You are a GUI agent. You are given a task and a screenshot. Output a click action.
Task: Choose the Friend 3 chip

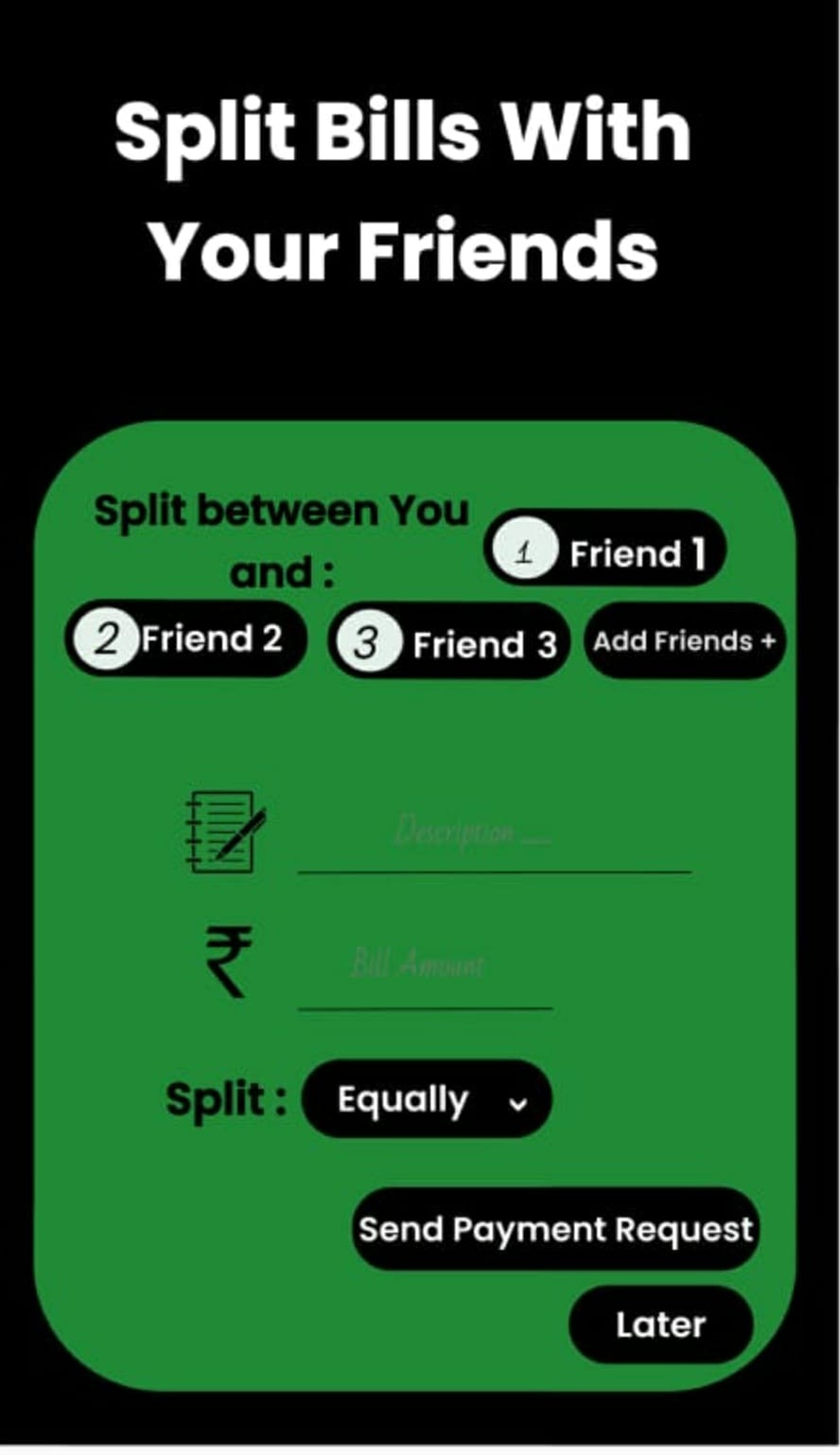click(449, 642)
